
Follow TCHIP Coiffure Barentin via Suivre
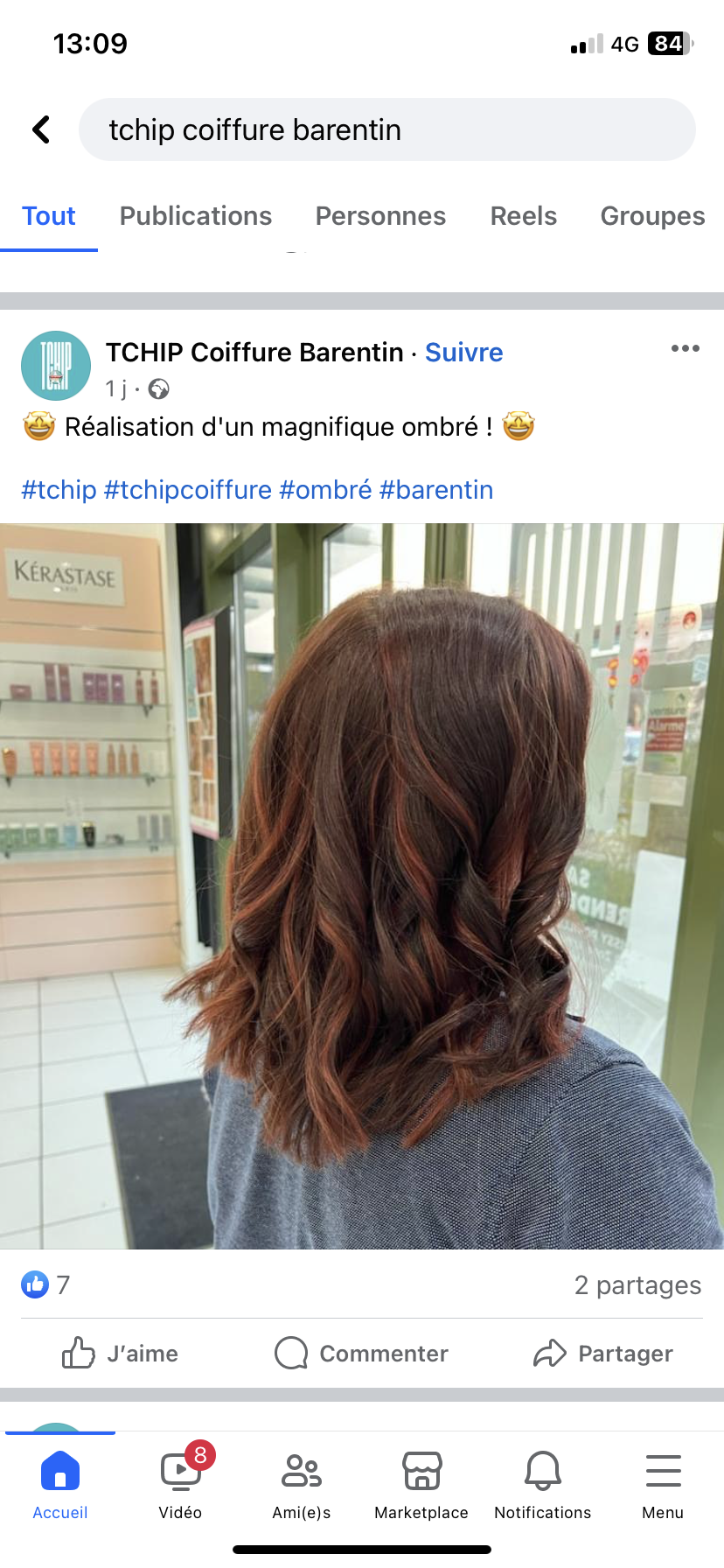coord(463,352)
